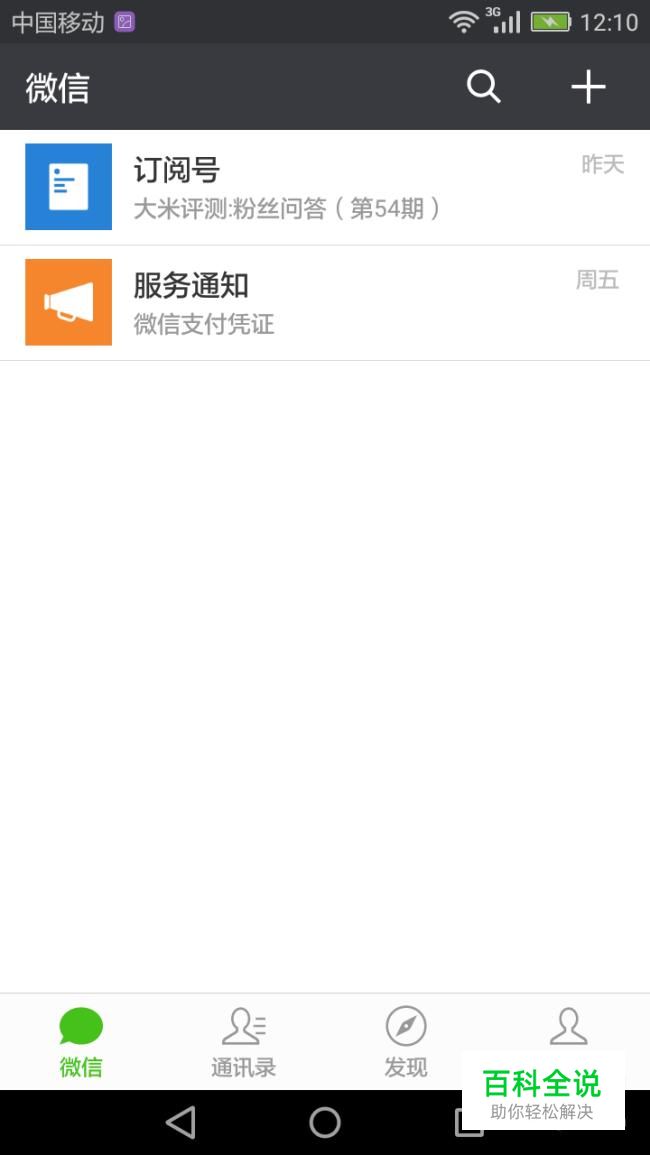650x1155 pixels.
Task: Open the plus menu in the header
Action: 588,87
